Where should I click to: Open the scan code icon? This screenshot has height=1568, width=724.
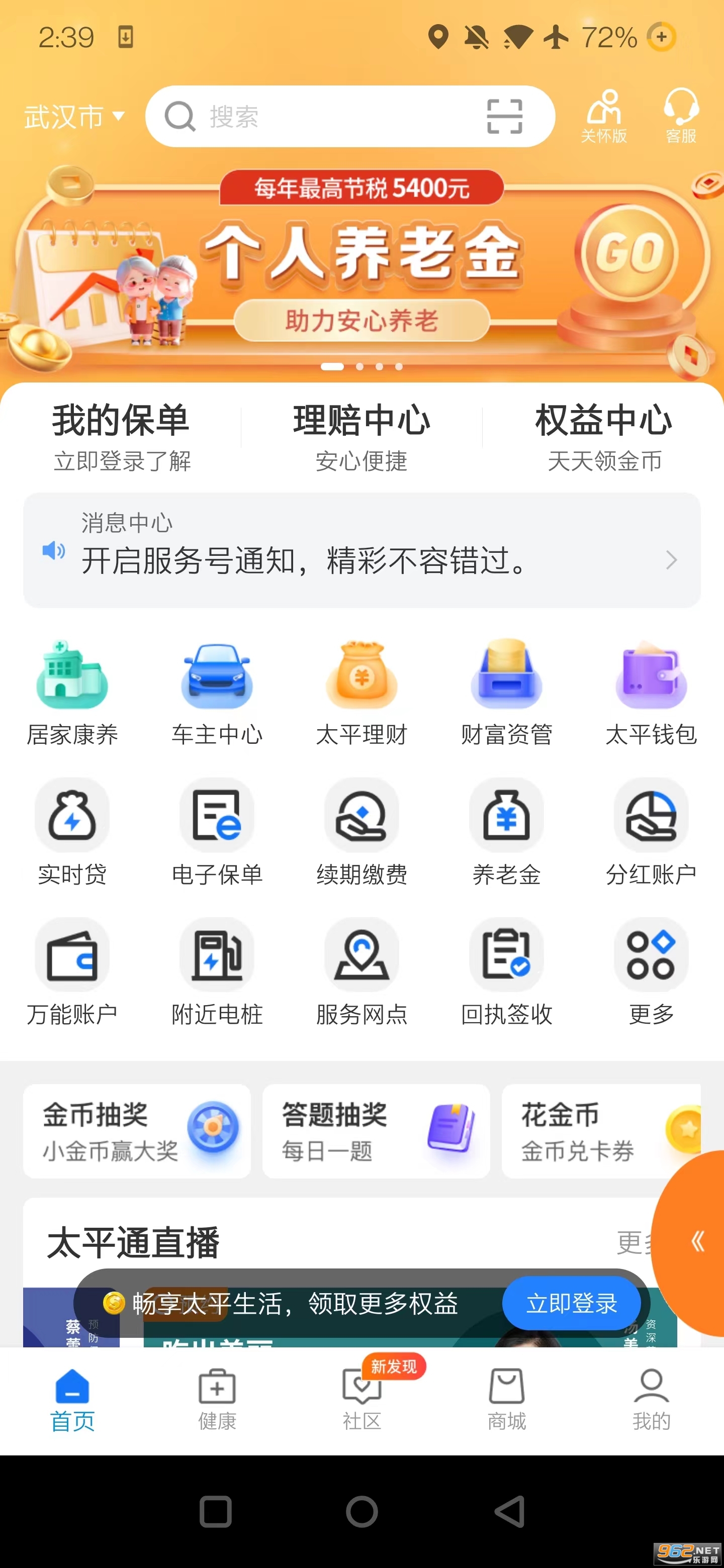click(504, 116)
